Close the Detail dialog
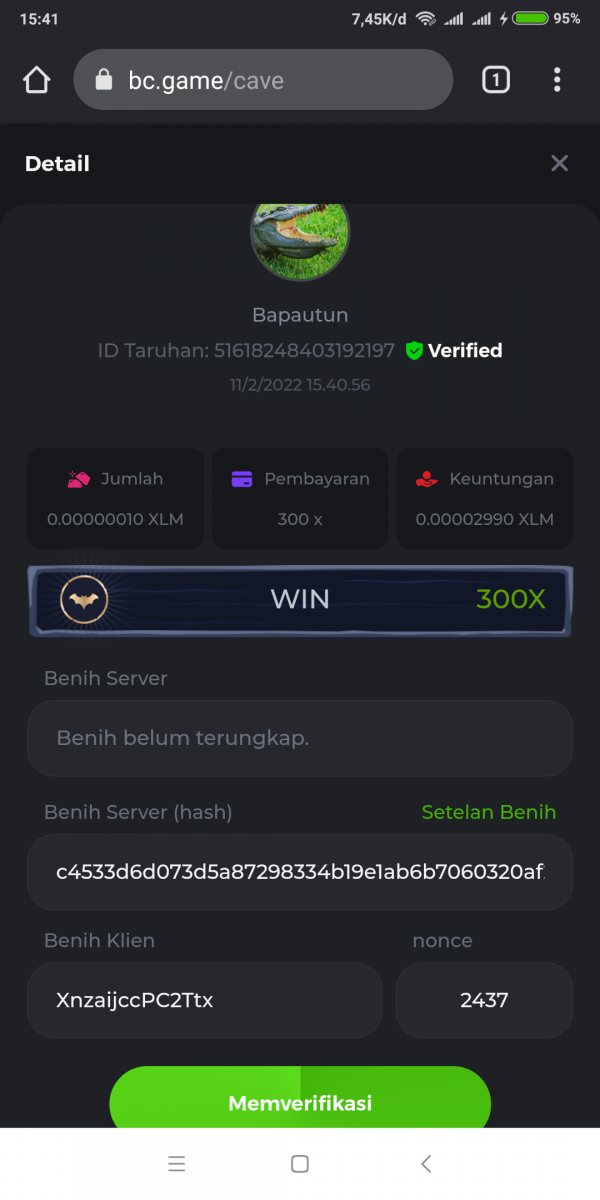 pyautogui.click(x=559, y=163)
